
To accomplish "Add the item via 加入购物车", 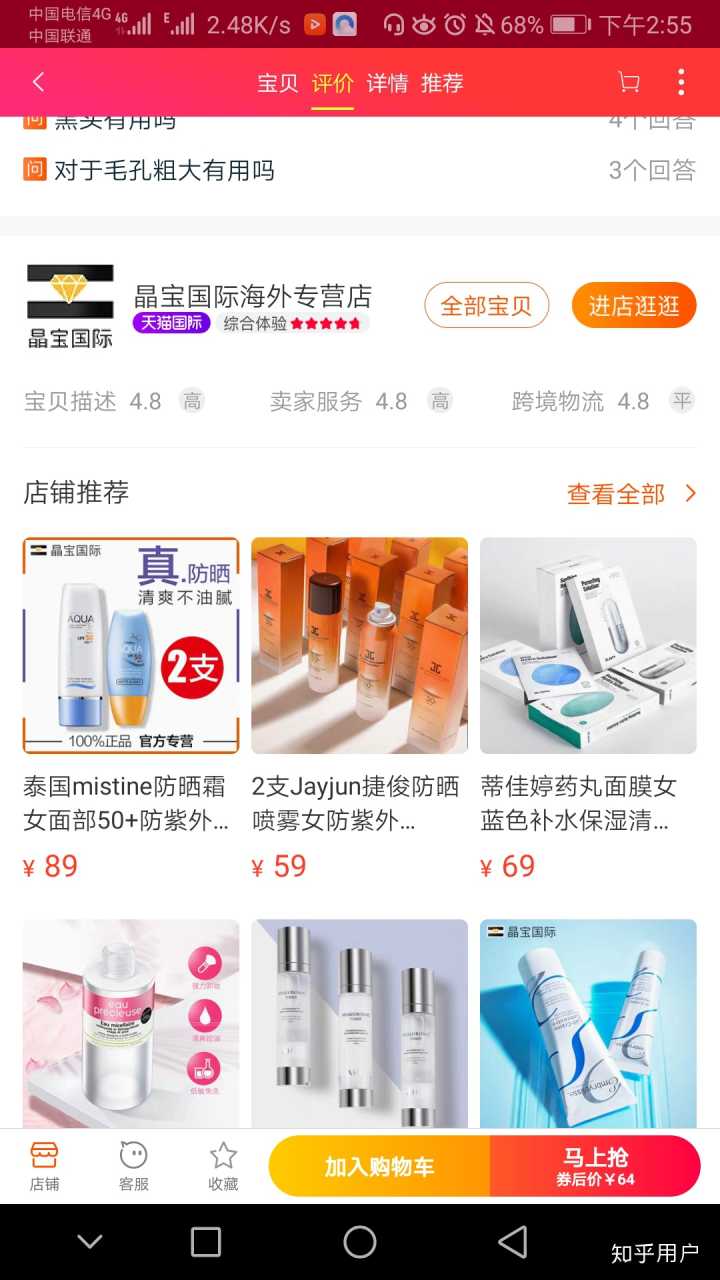I will (379, 1166).
